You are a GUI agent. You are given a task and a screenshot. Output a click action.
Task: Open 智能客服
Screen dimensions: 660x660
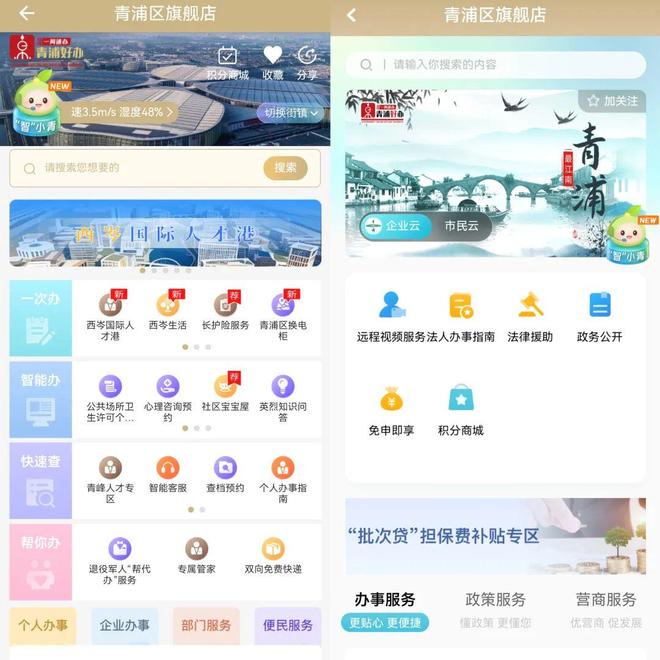tap(168, 476)
